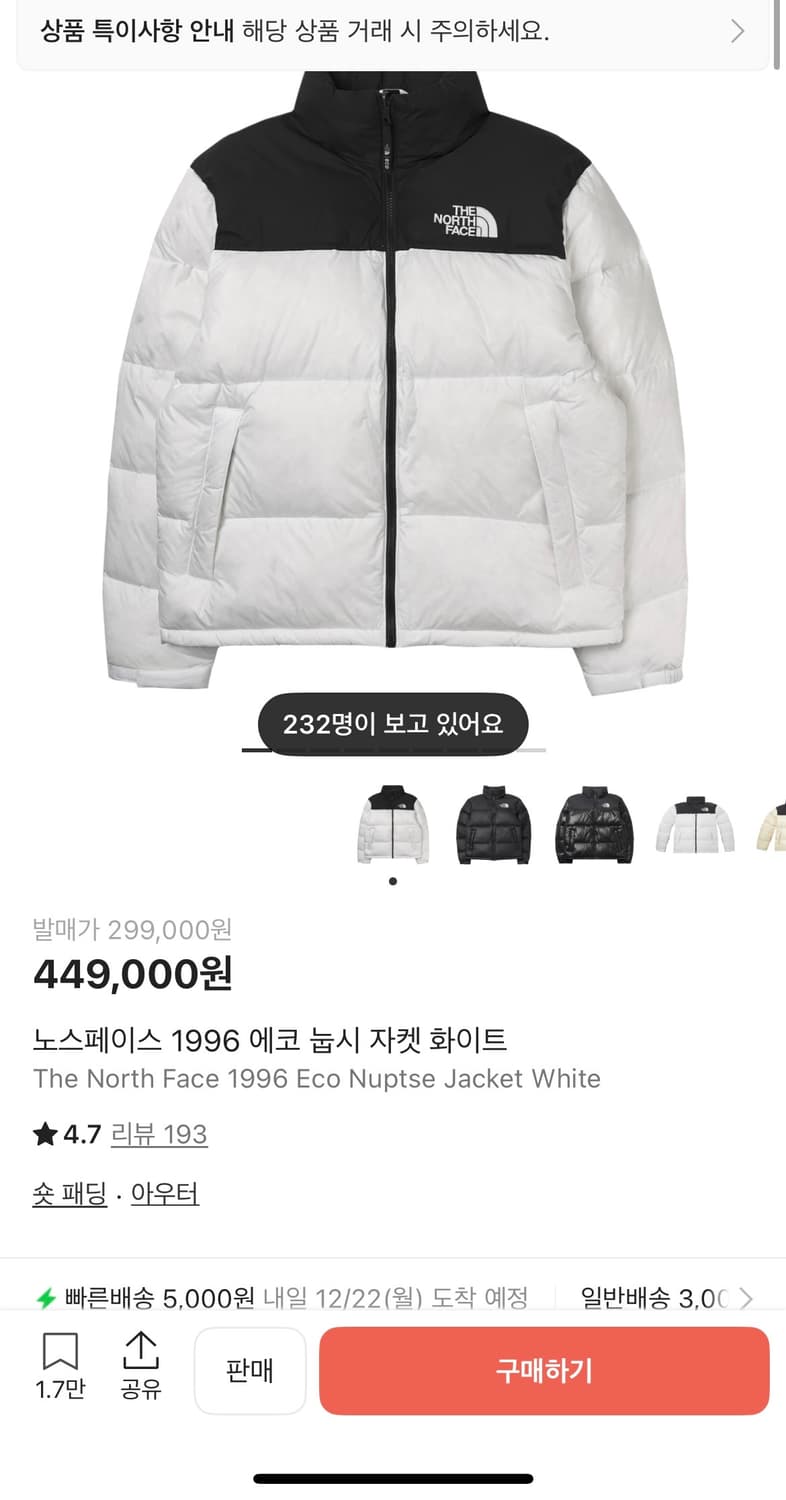The width and height of the screenshot is (786, 1500).
Task: Open shipping details via the right chevron
Action: tap(745, 1298)
